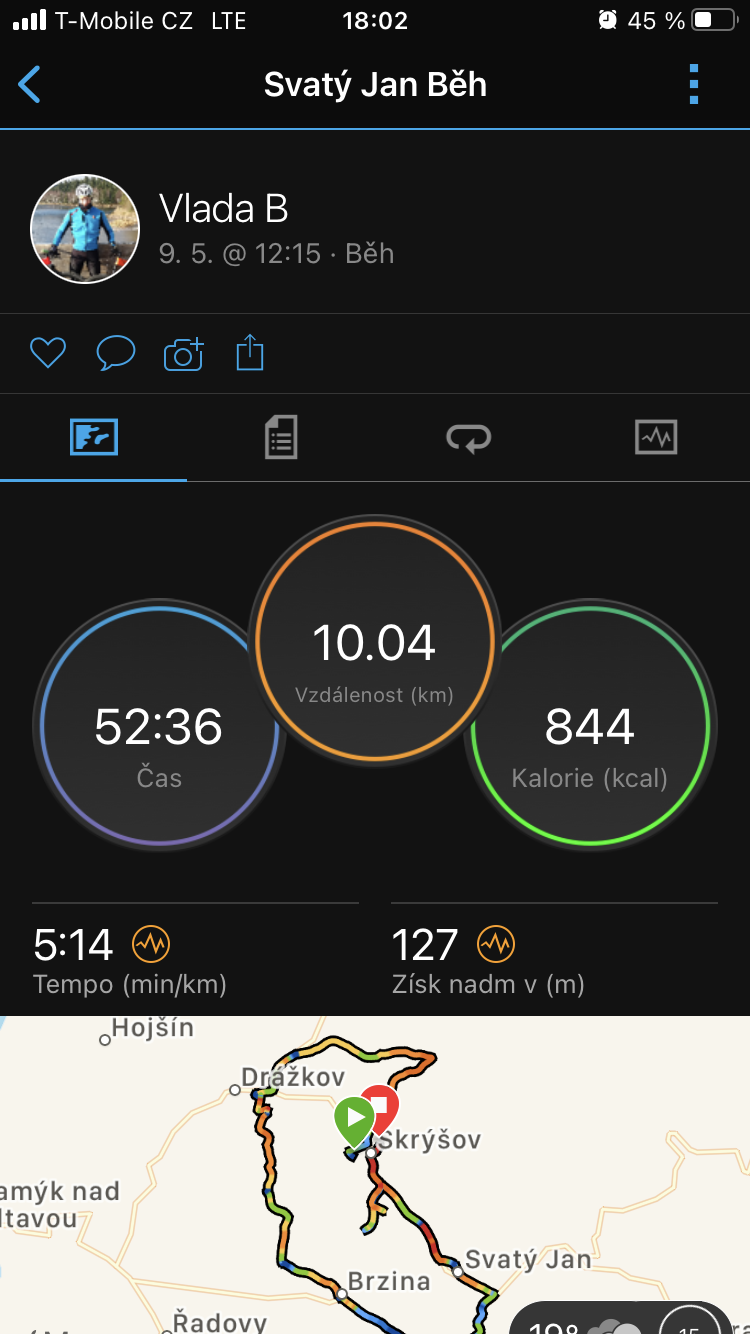Switch to the stats details tab
Viewport: 750px width, 1334px height.
281,437
